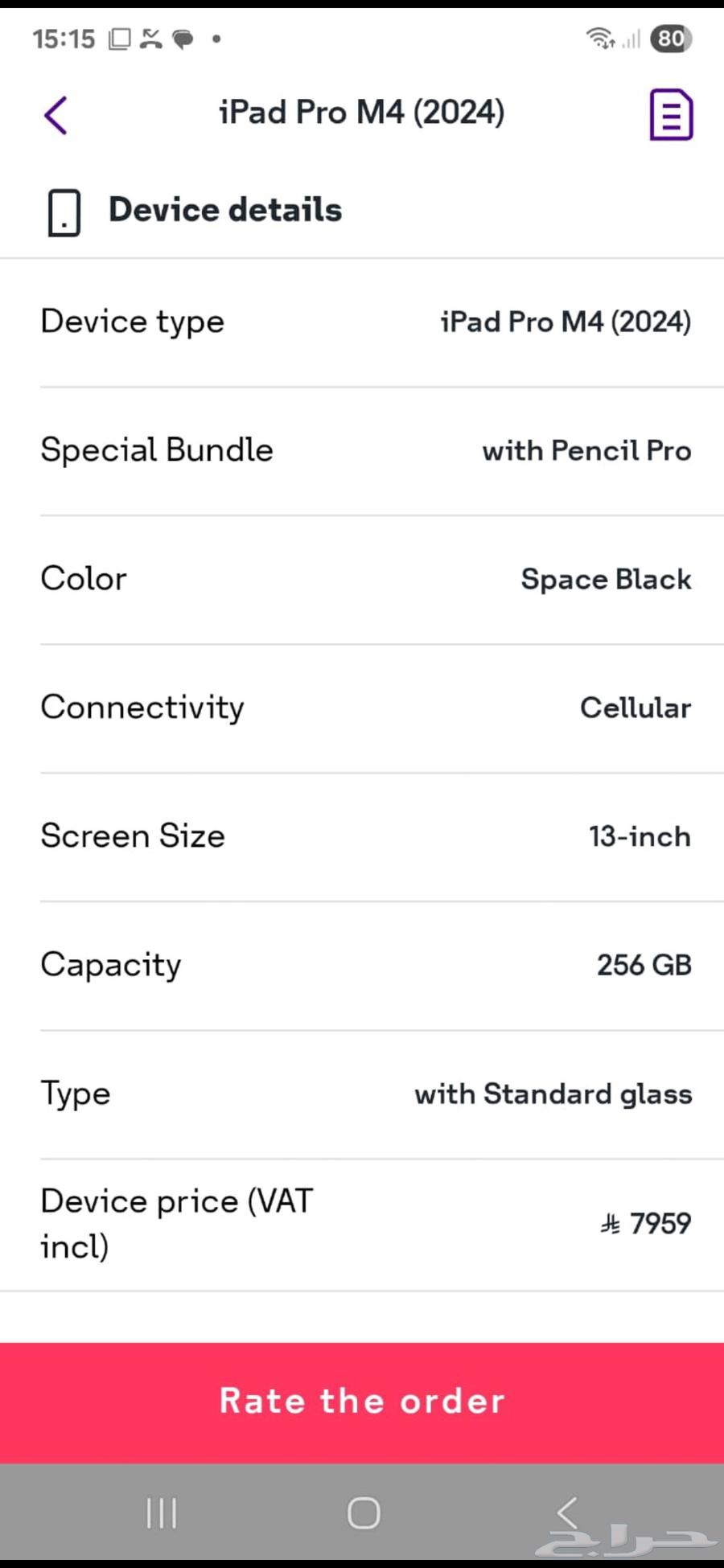Tap the Rate the order button
This screenshot has width=724, height=1568.
(362, 1402)
